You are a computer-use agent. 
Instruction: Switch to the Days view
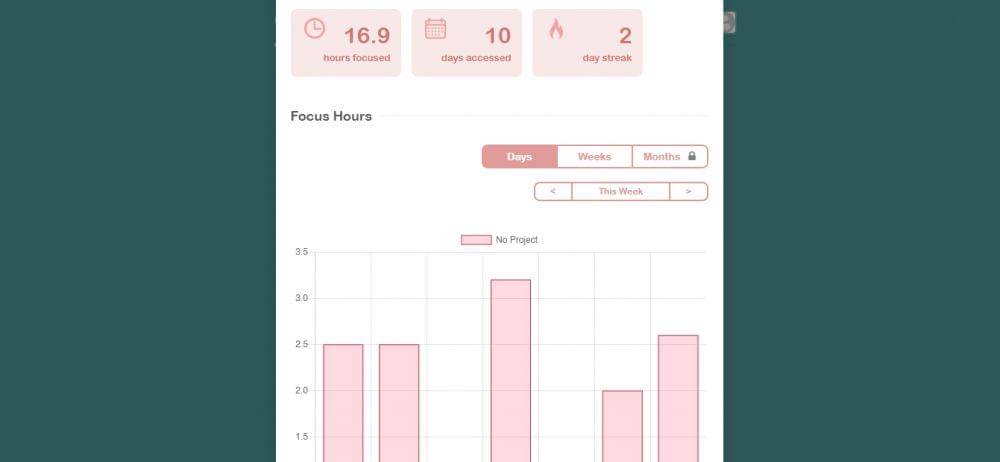click(519, 157)
